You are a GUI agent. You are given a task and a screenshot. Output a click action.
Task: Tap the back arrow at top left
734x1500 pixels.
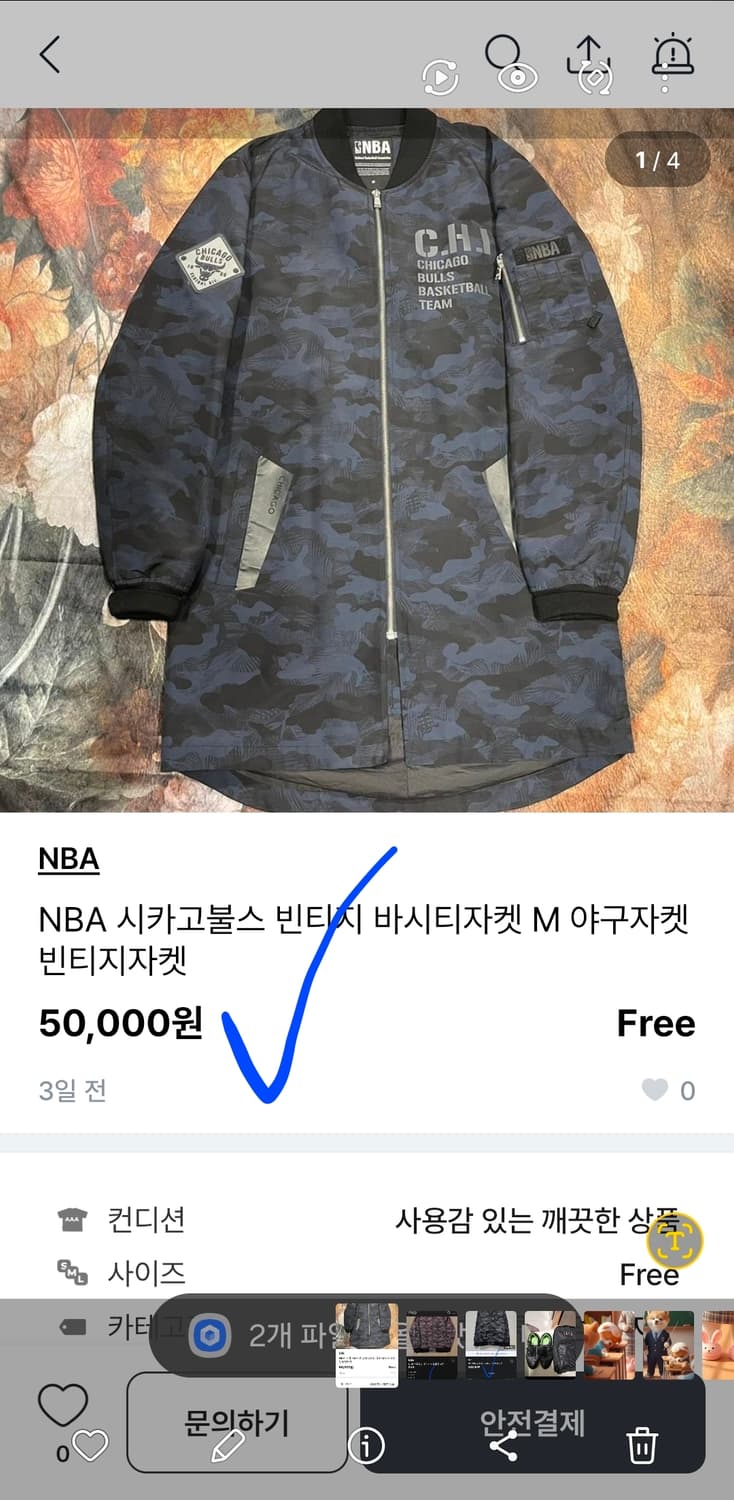(49, 55)
